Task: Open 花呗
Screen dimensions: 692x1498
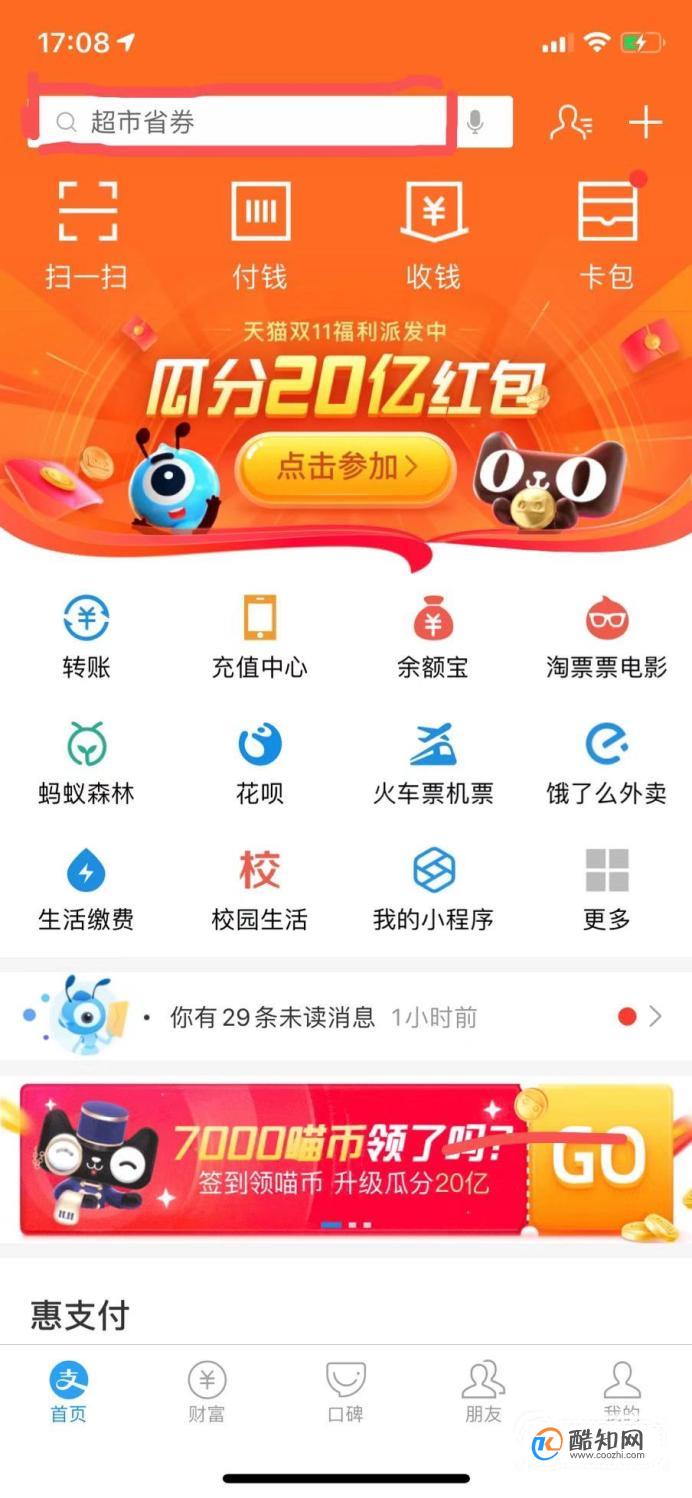Action: click(260, 763)
